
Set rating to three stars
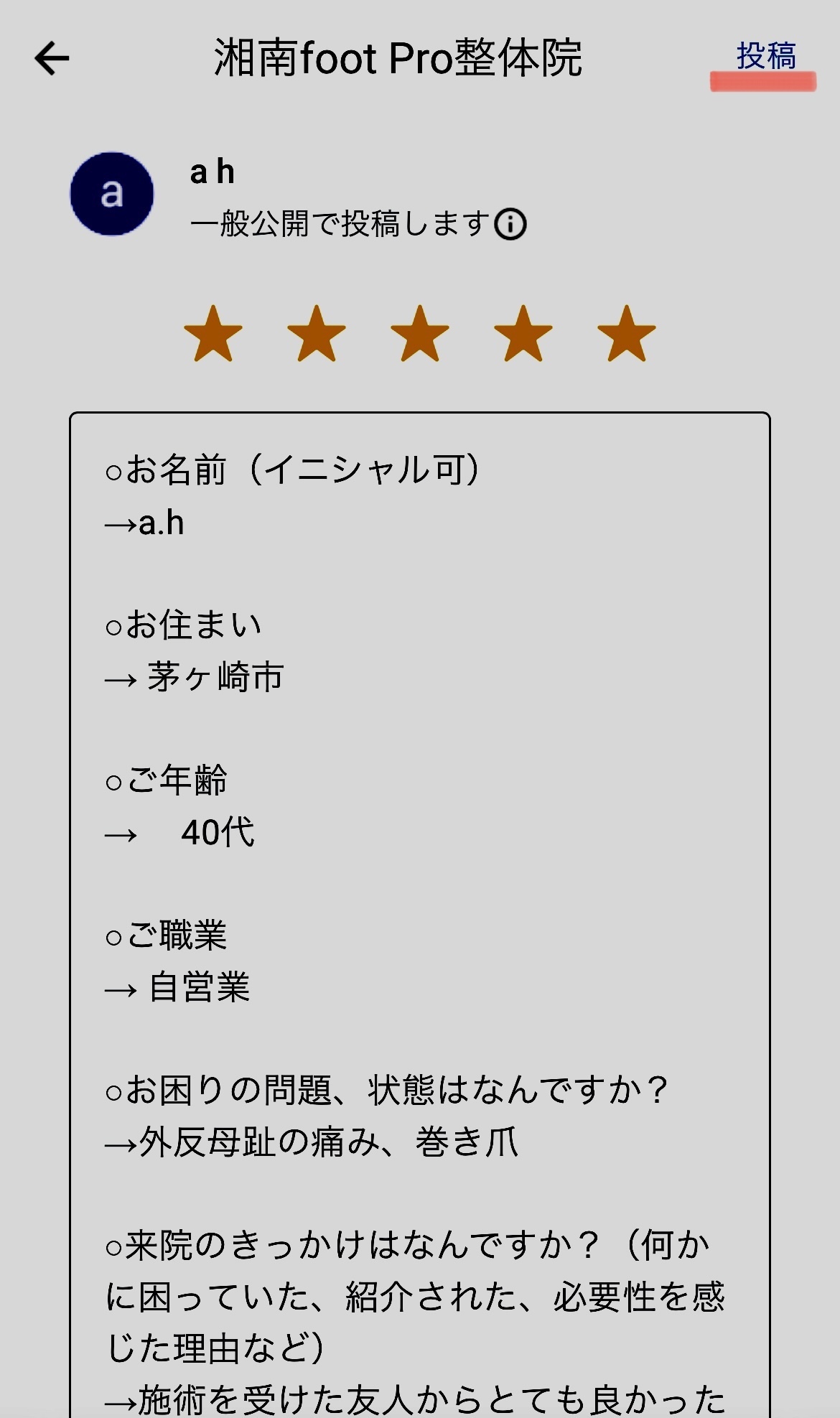[x=420, y=334]
